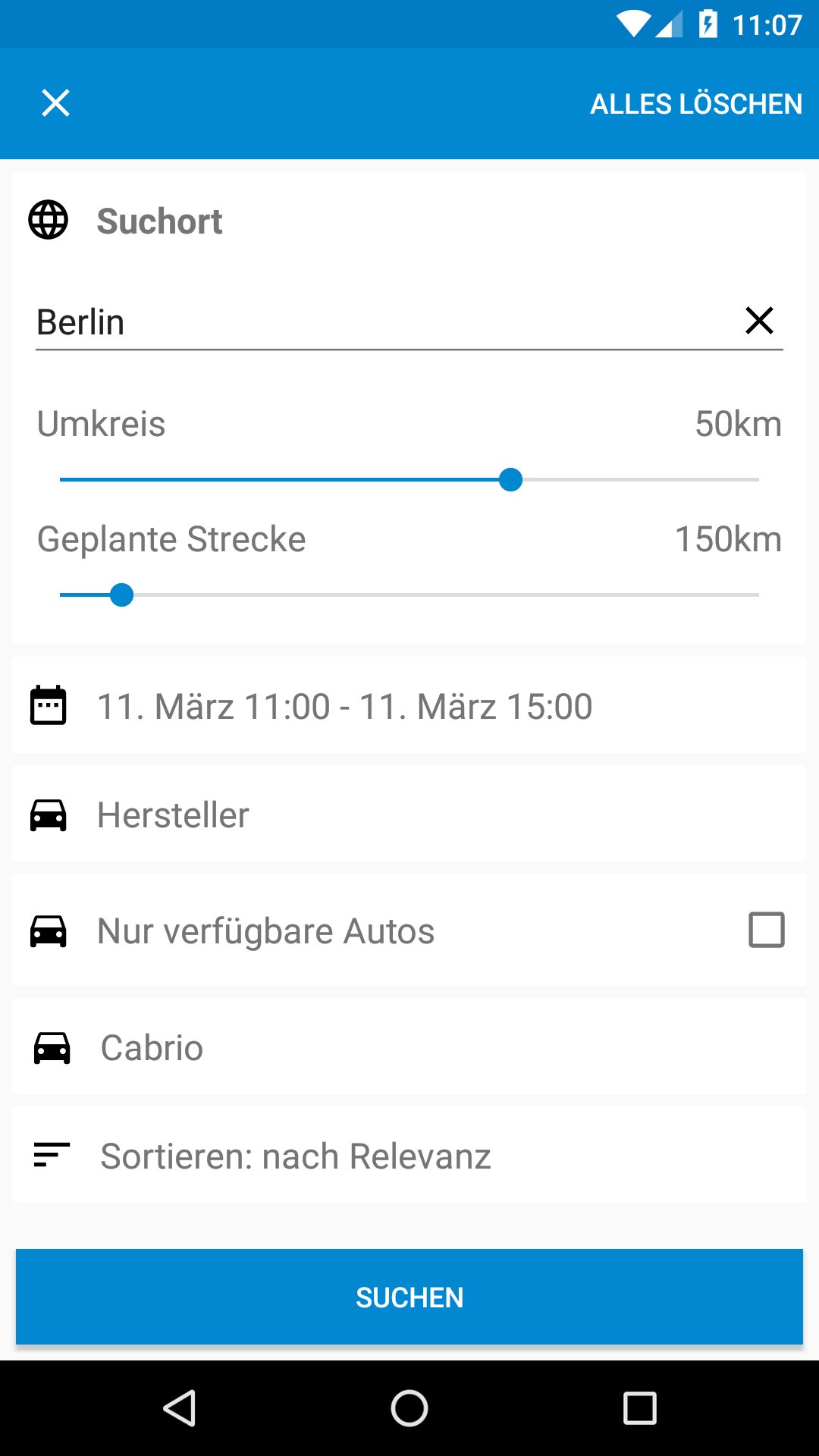The image size is (819, 1456).
Task: Tap the Umkreis radius slider
Action: [x=510, y=480]
